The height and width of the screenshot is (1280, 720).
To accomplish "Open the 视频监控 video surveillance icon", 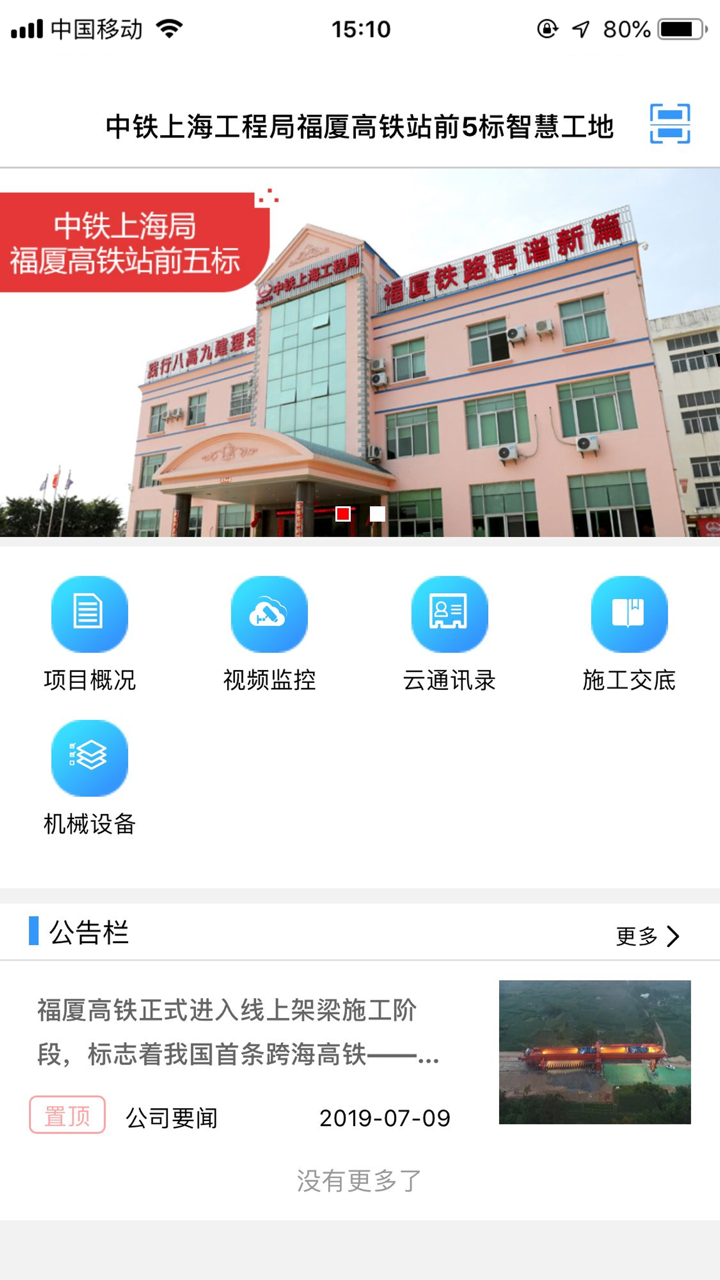I will (x=269, y=613).
